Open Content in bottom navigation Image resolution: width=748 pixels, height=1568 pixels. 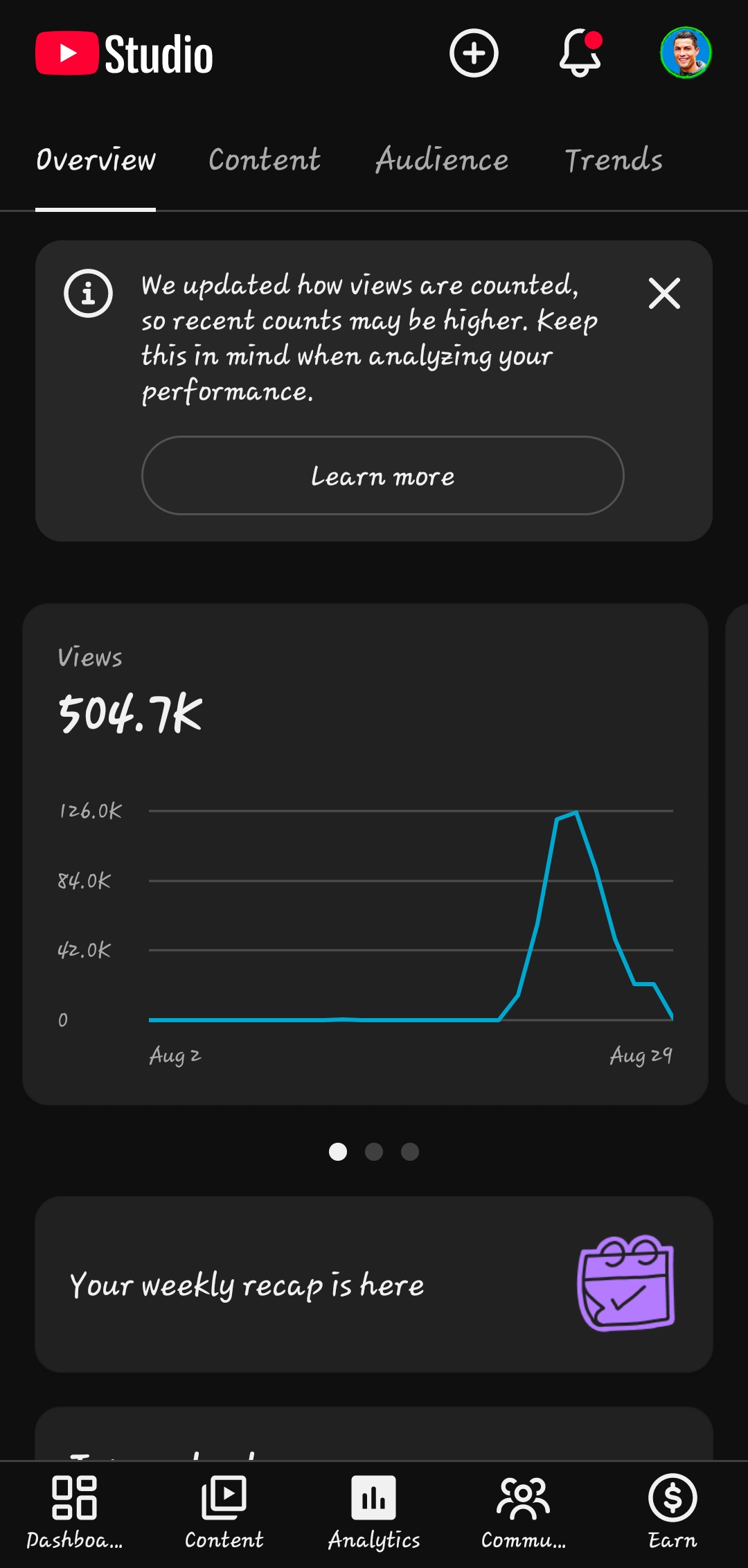224,1513
